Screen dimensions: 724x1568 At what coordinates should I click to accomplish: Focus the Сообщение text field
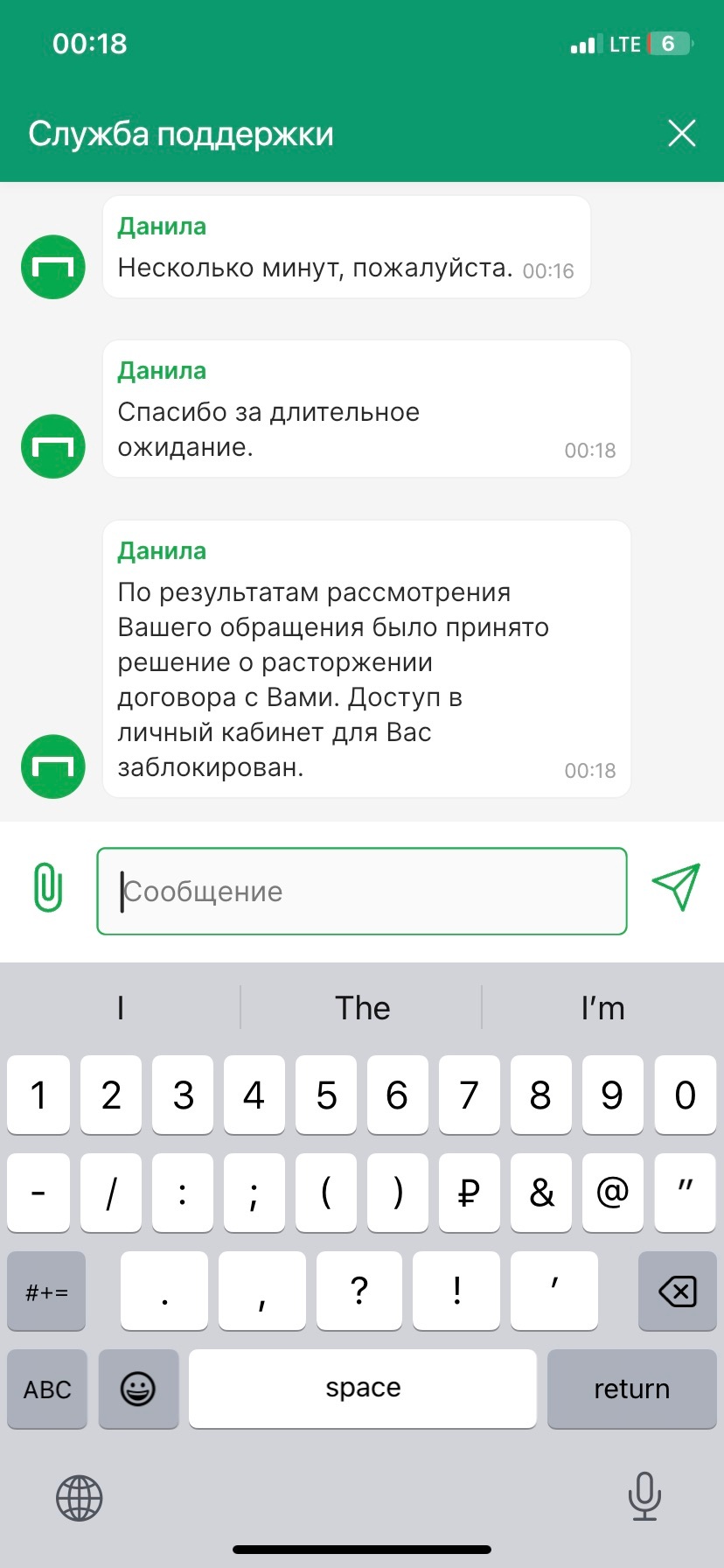point(362,891)
